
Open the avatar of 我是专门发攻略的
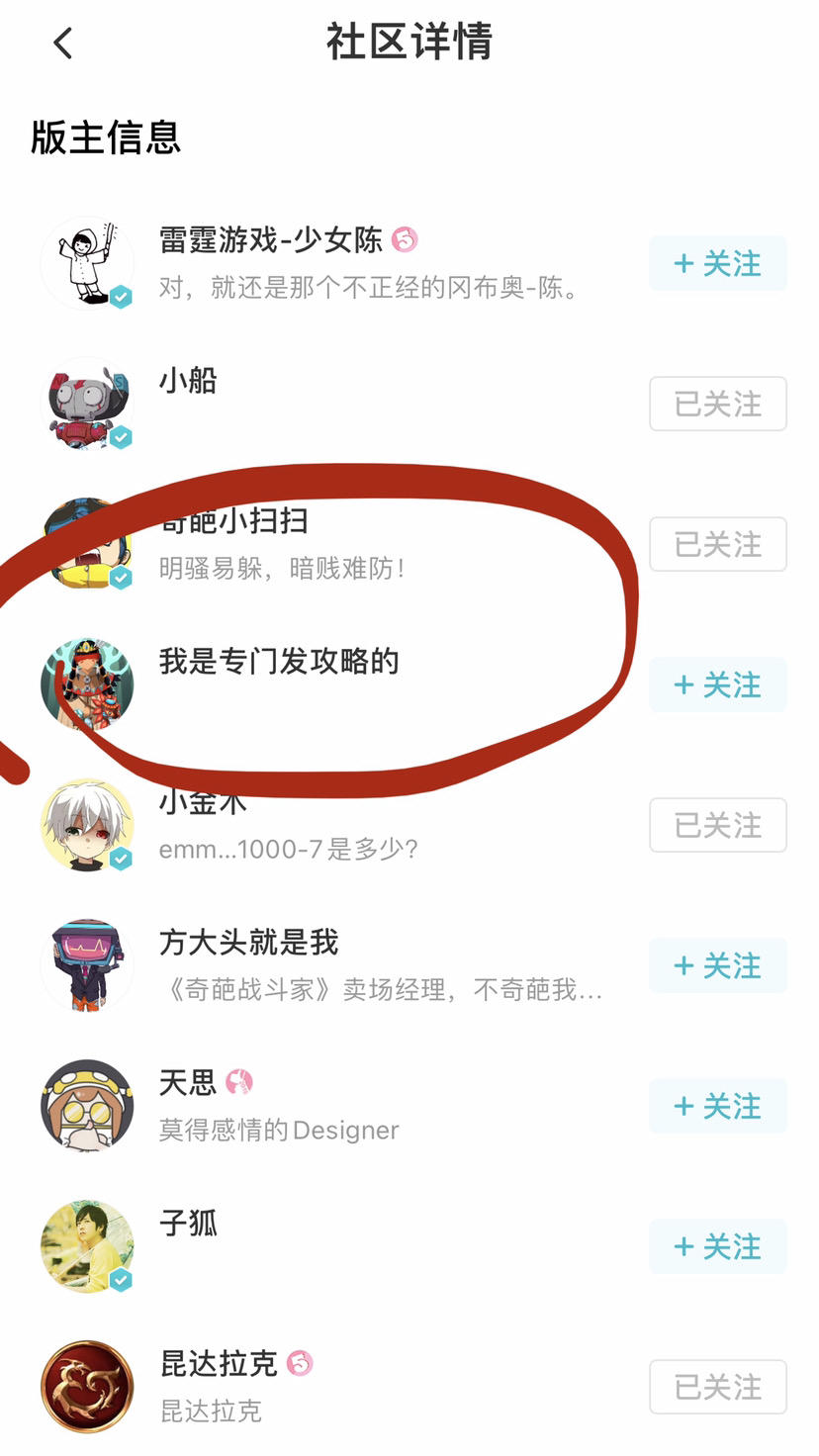click(x=86, y=684)
